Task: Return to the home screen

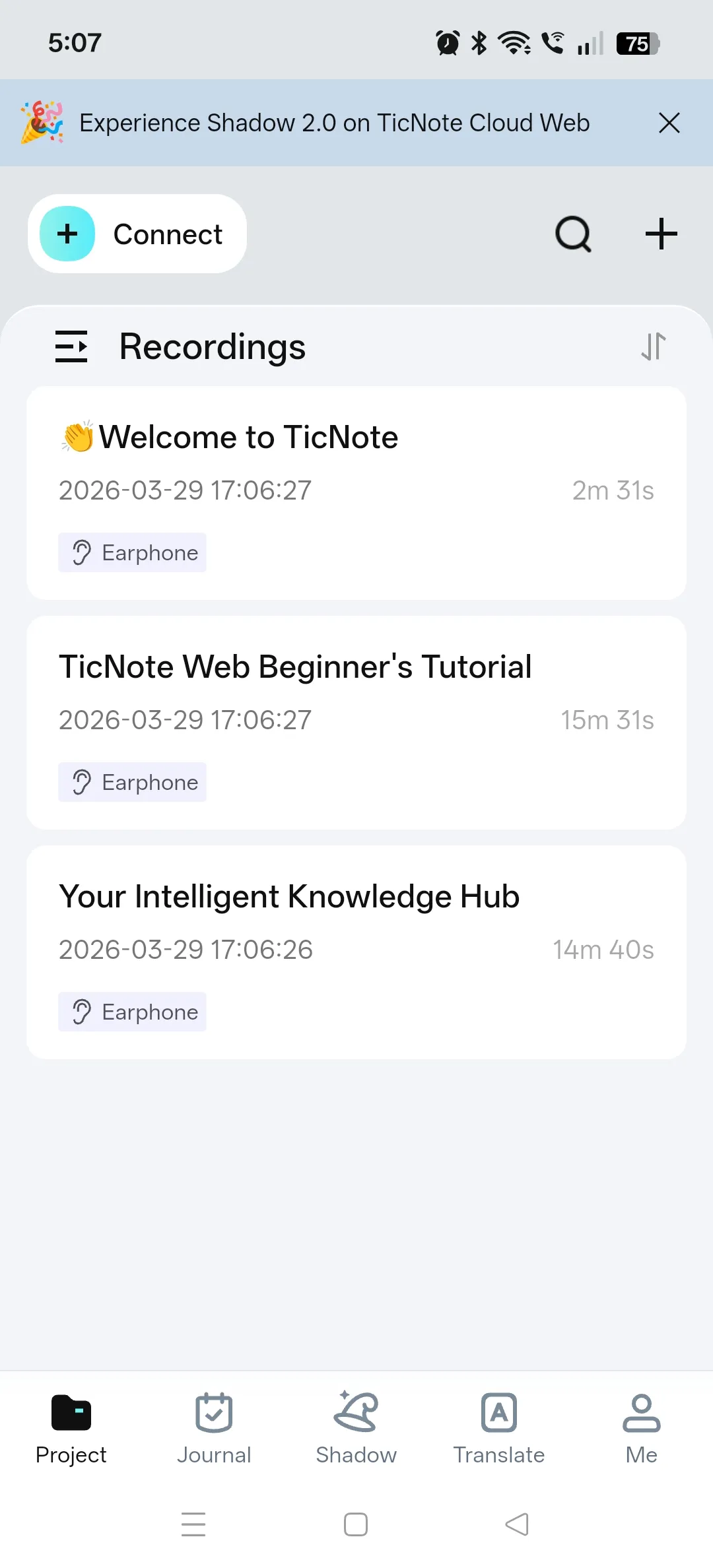Action: [x=356, y=1524]
